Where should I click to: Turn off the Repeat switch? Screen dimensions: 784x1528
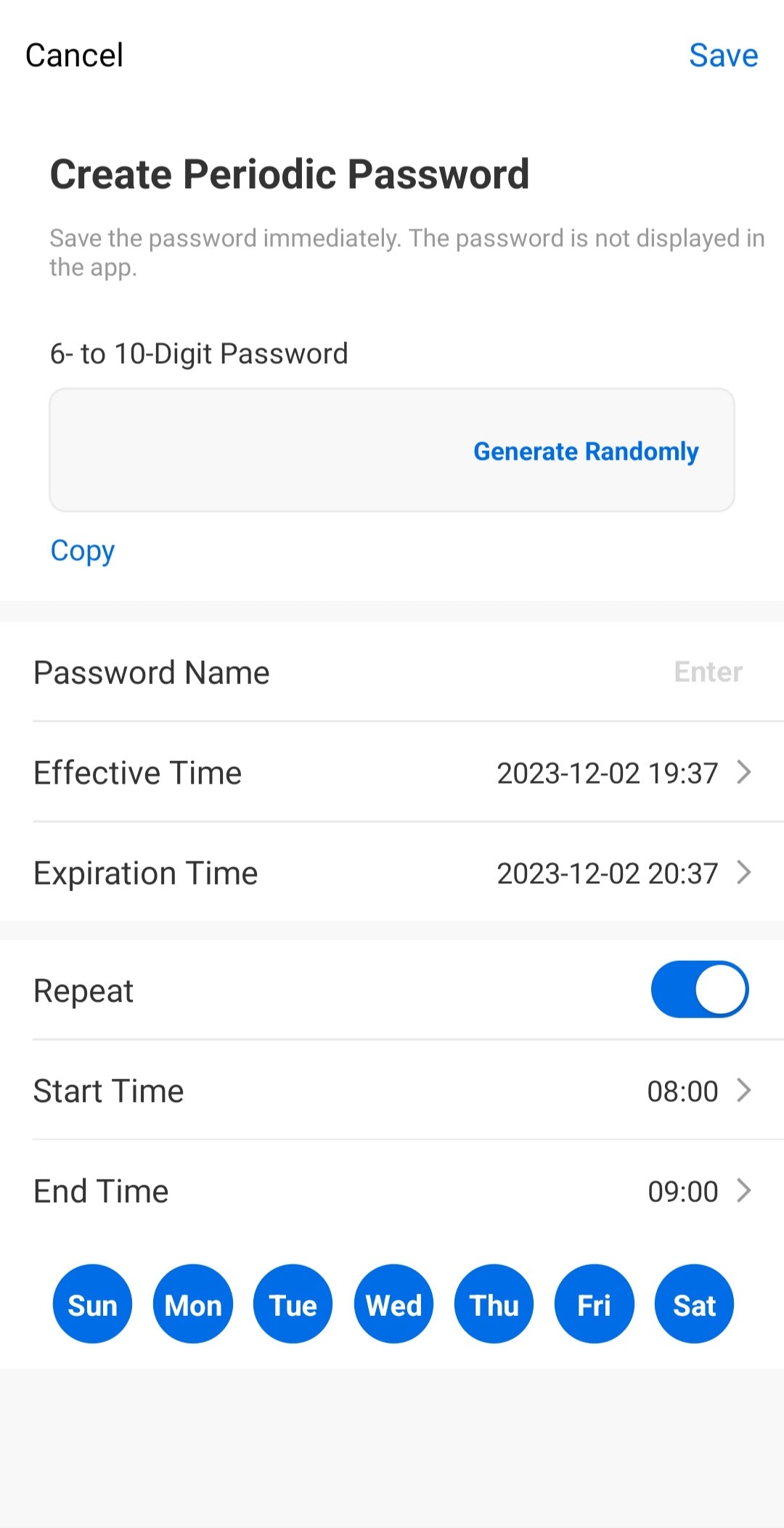[x=699, y=990]
